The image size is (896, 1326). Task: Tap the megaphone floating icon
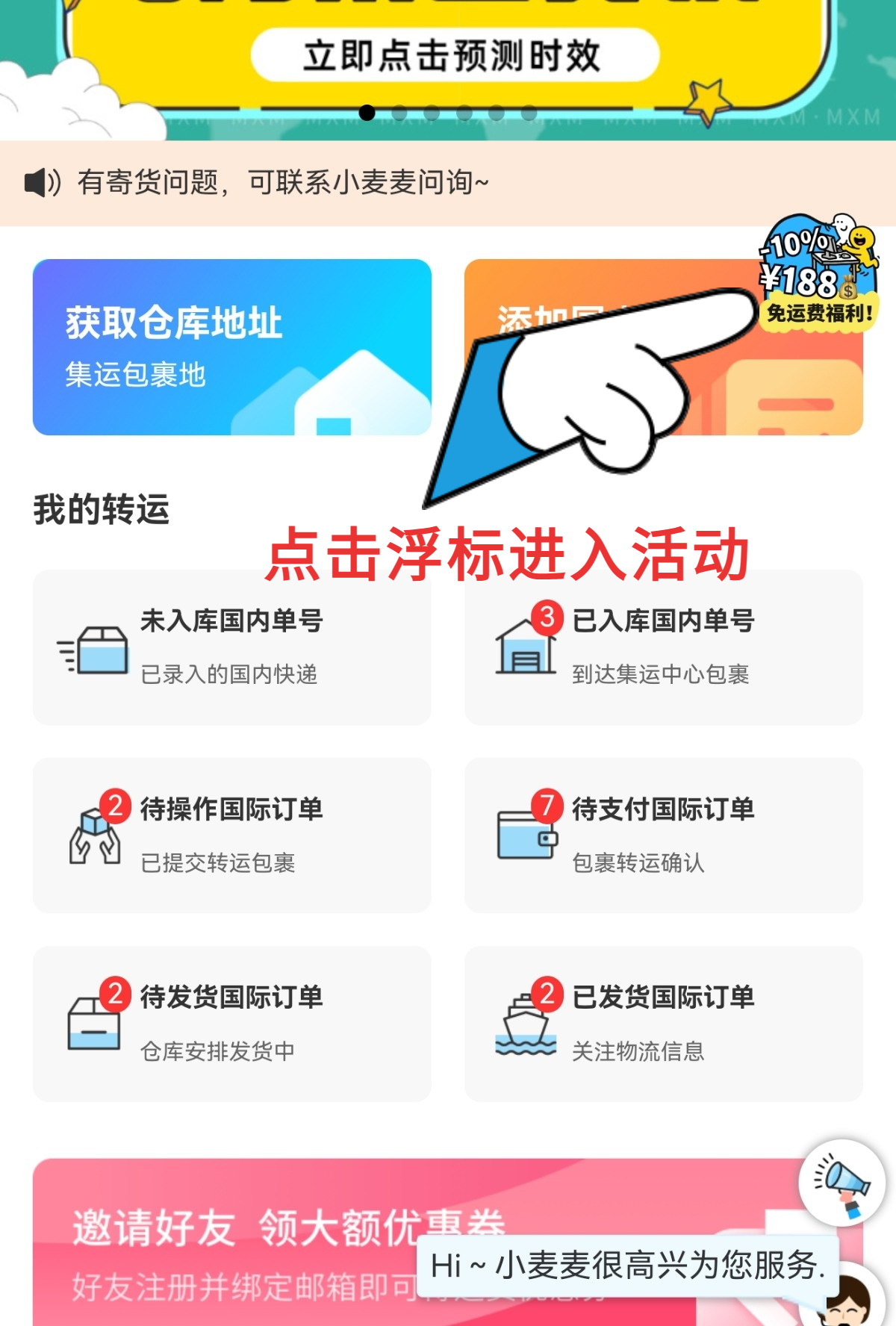coord(841,1183)
